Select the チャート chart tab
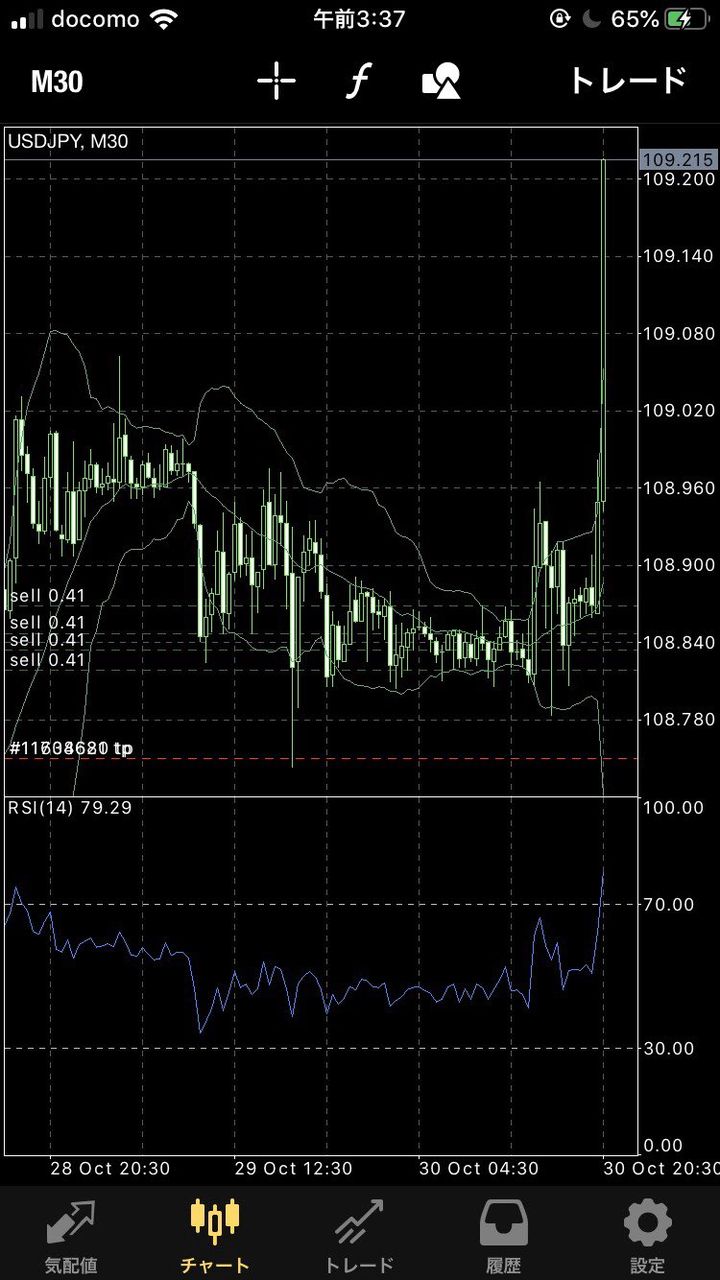720x1280 pixels. tap(215, 1235)
